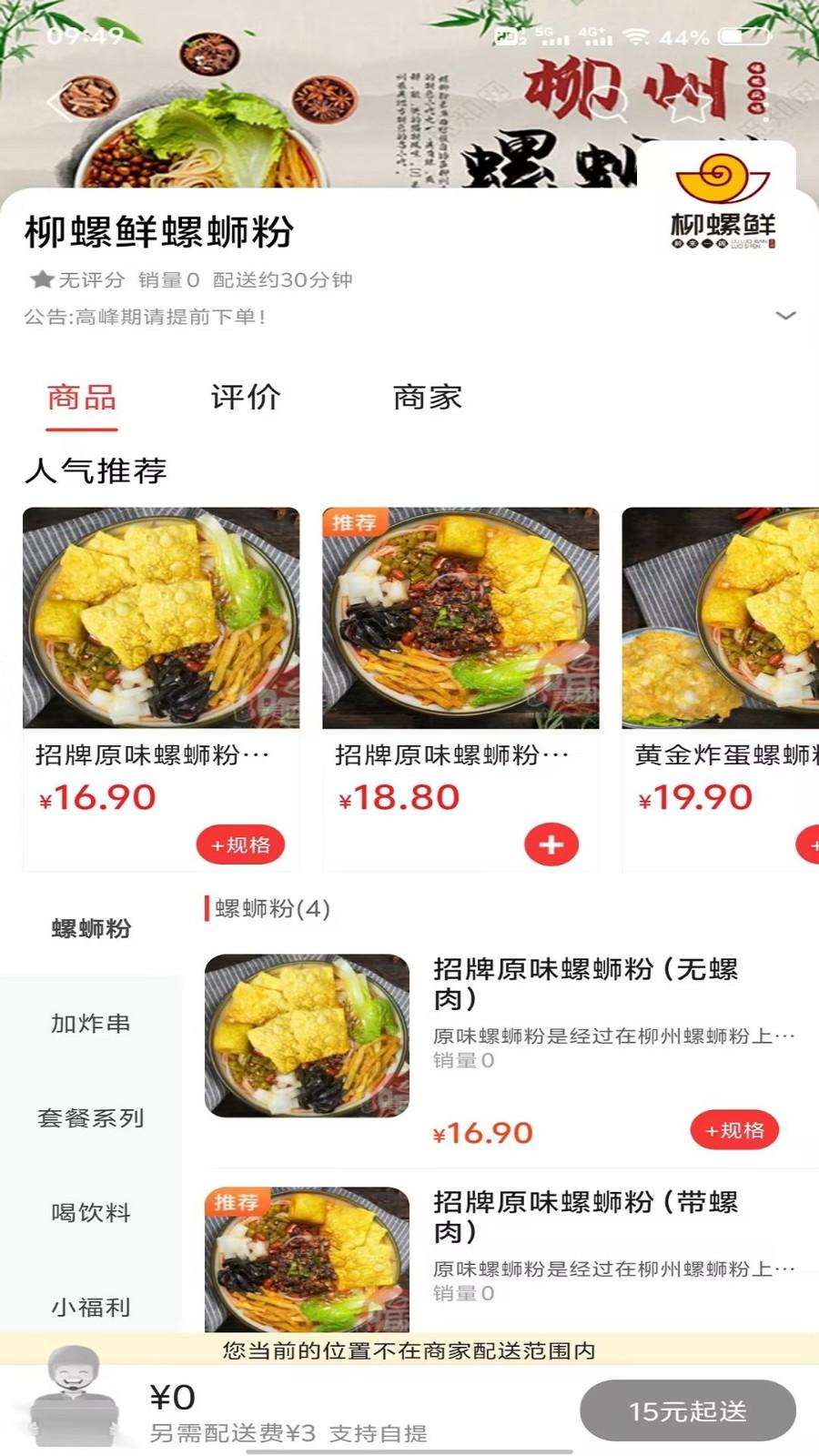Screen dimensions: 819x1456
Task: Select the 商品 tab
Action: [x=80, y=398]
